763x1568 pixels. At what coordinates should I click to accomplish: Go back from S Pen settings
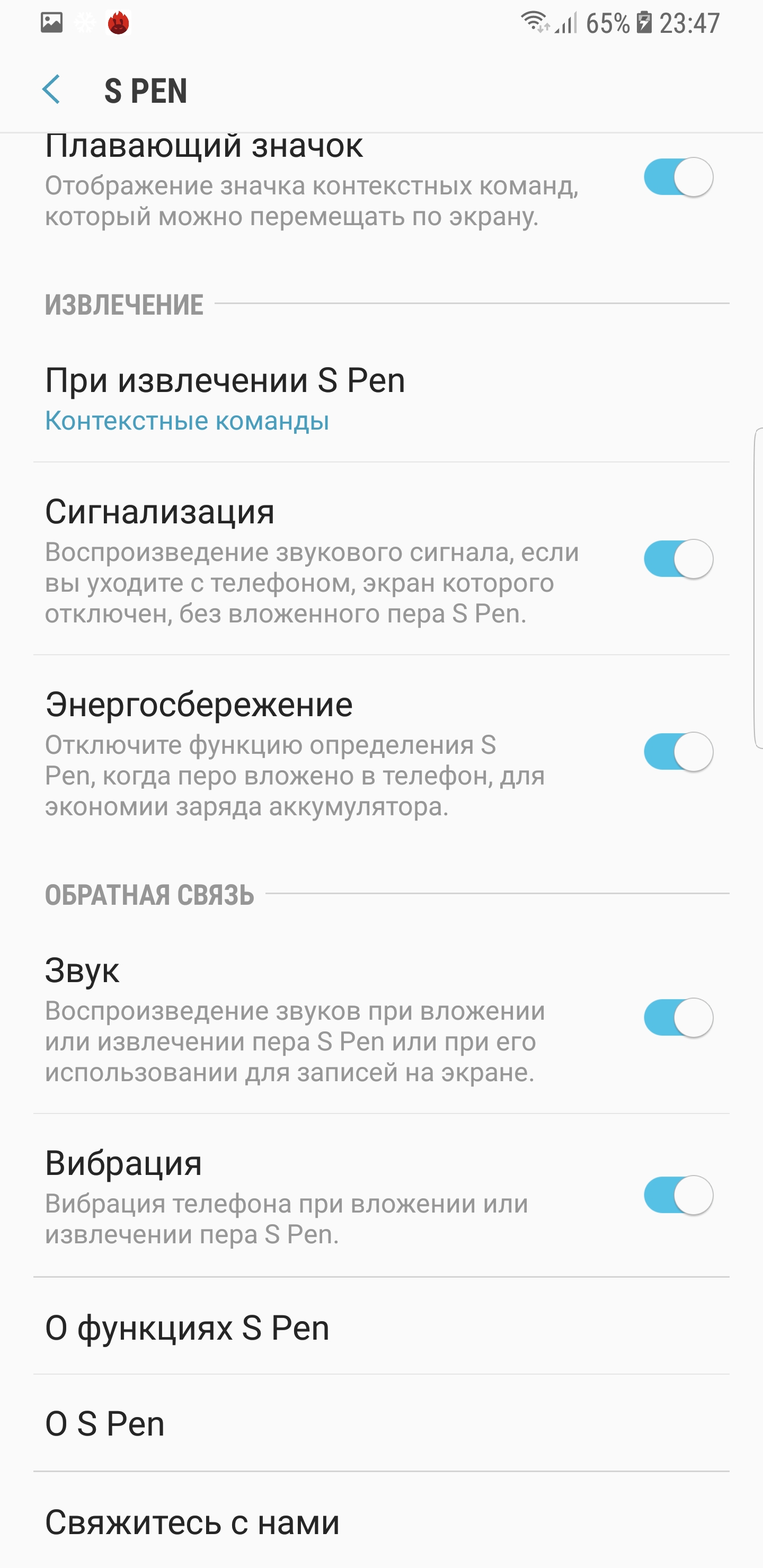tap(52, 90)
